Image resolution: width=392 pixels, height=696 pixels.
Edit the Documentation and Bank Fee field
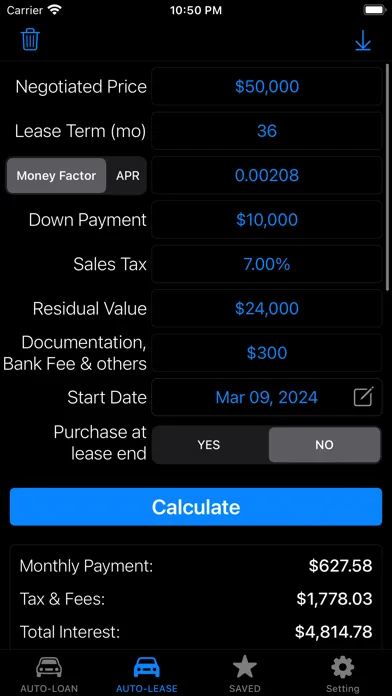click(266, 353)
